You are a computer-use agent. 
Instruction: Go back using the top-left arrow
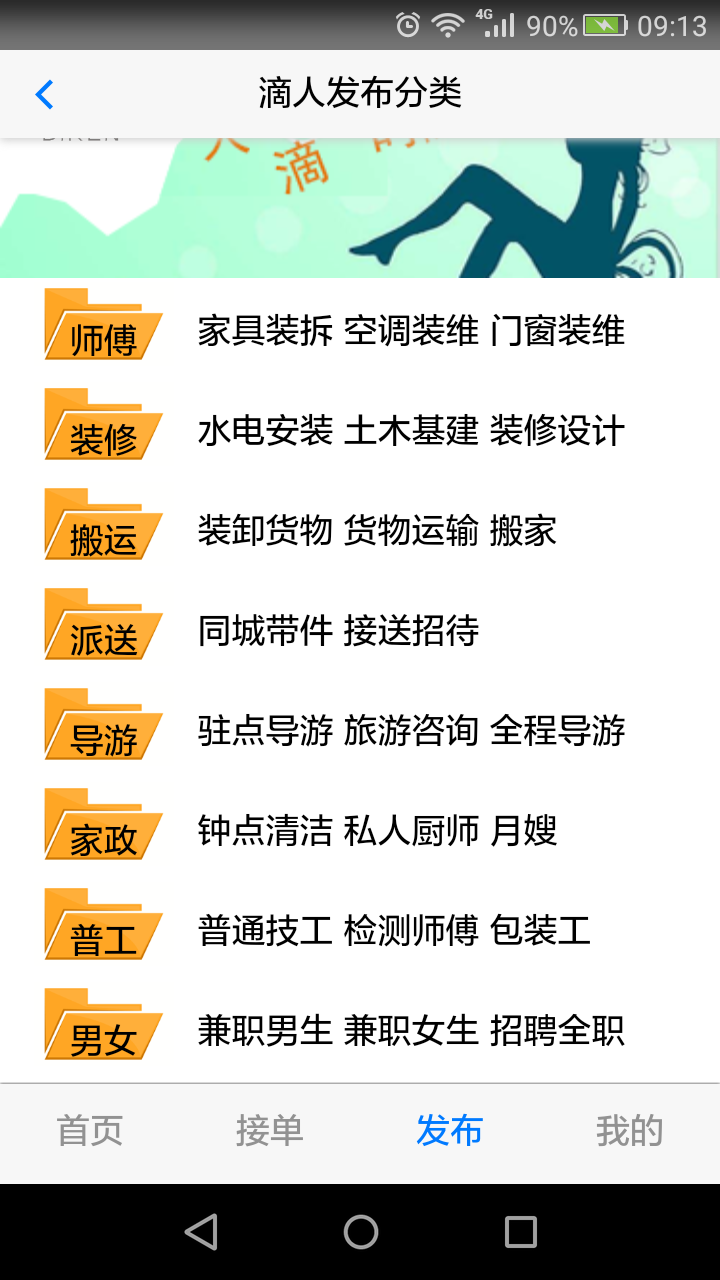pyautogui.click(x=44, y=95)
